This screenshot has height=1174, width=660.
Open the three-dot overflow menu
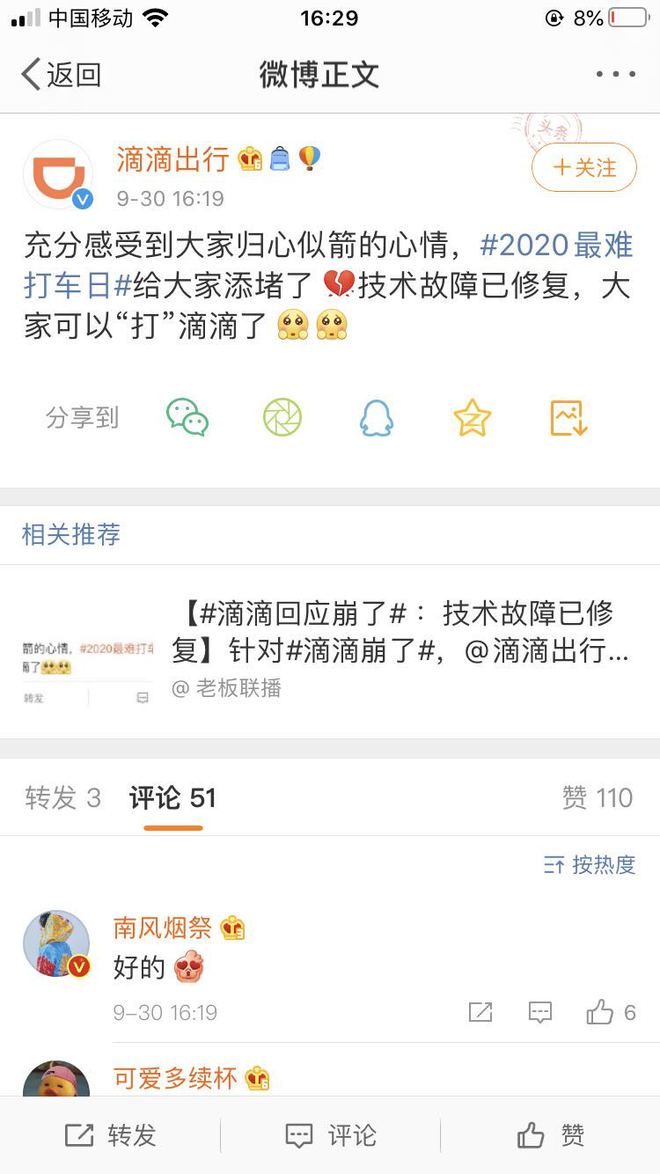coord(615,74)
